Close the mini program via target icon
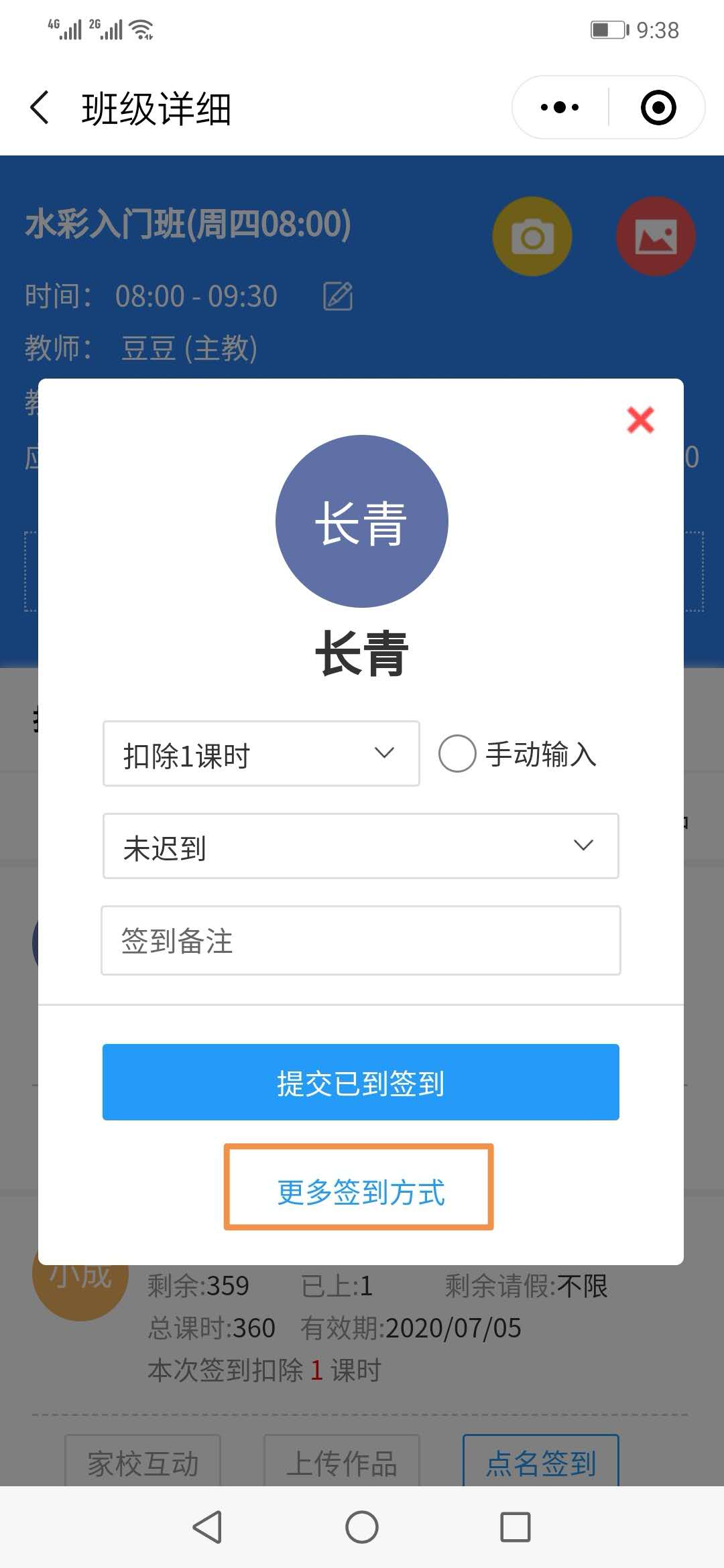Image resolution: width=724 pixels, height=1568 pixels. pyautogui.click(x=658, y=107)
